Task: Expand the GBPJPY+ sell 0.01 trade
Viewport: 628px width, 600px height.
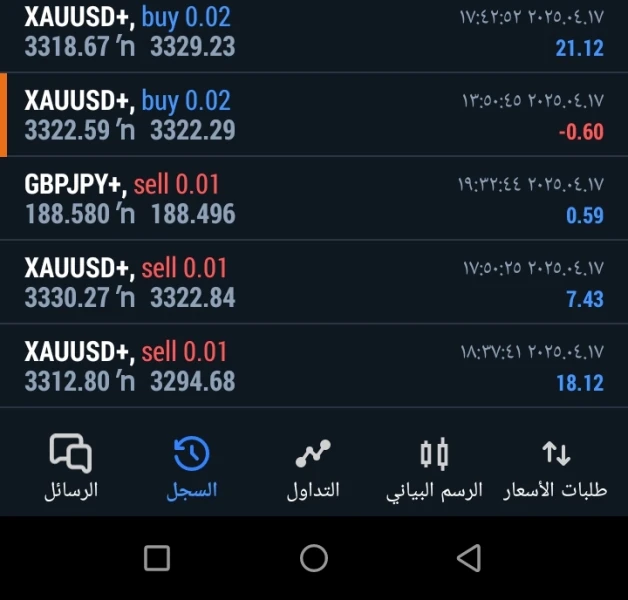Action: pos(314,199)
